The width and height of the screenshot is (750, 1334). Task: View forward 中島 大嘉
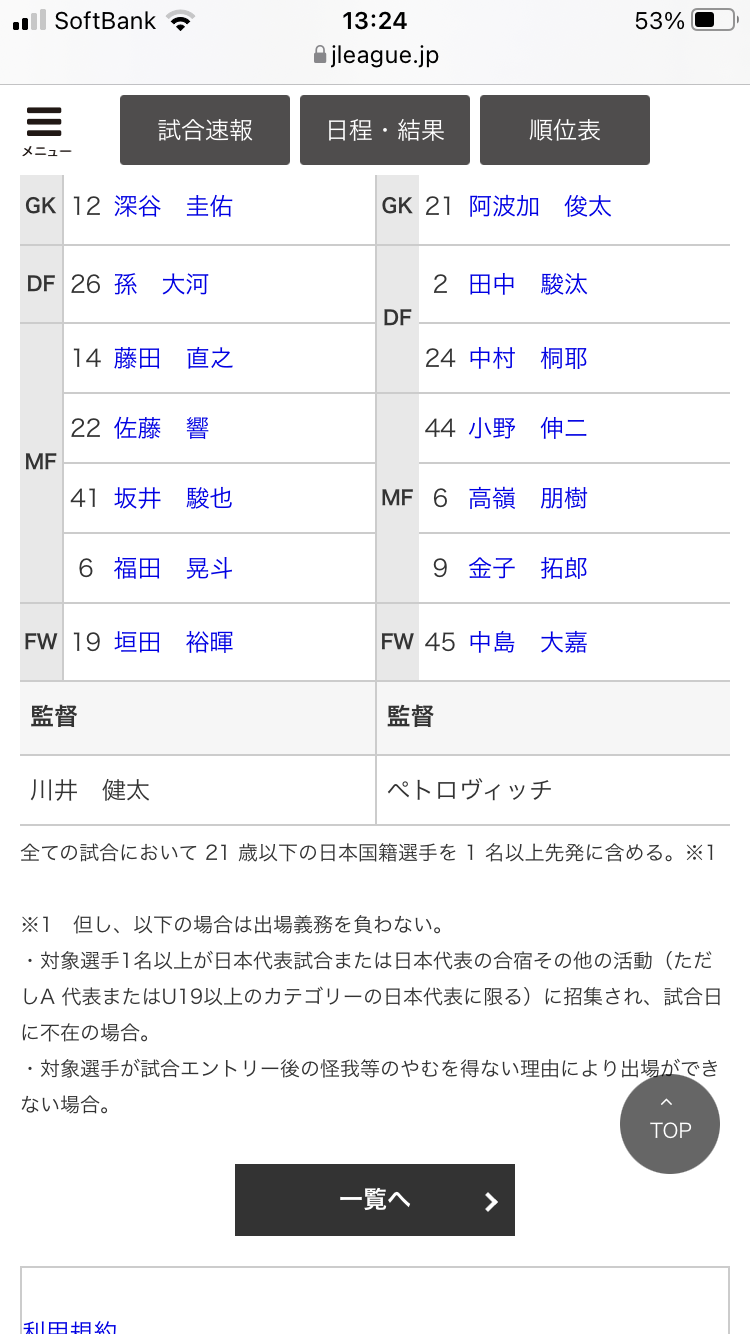point(528,643)
